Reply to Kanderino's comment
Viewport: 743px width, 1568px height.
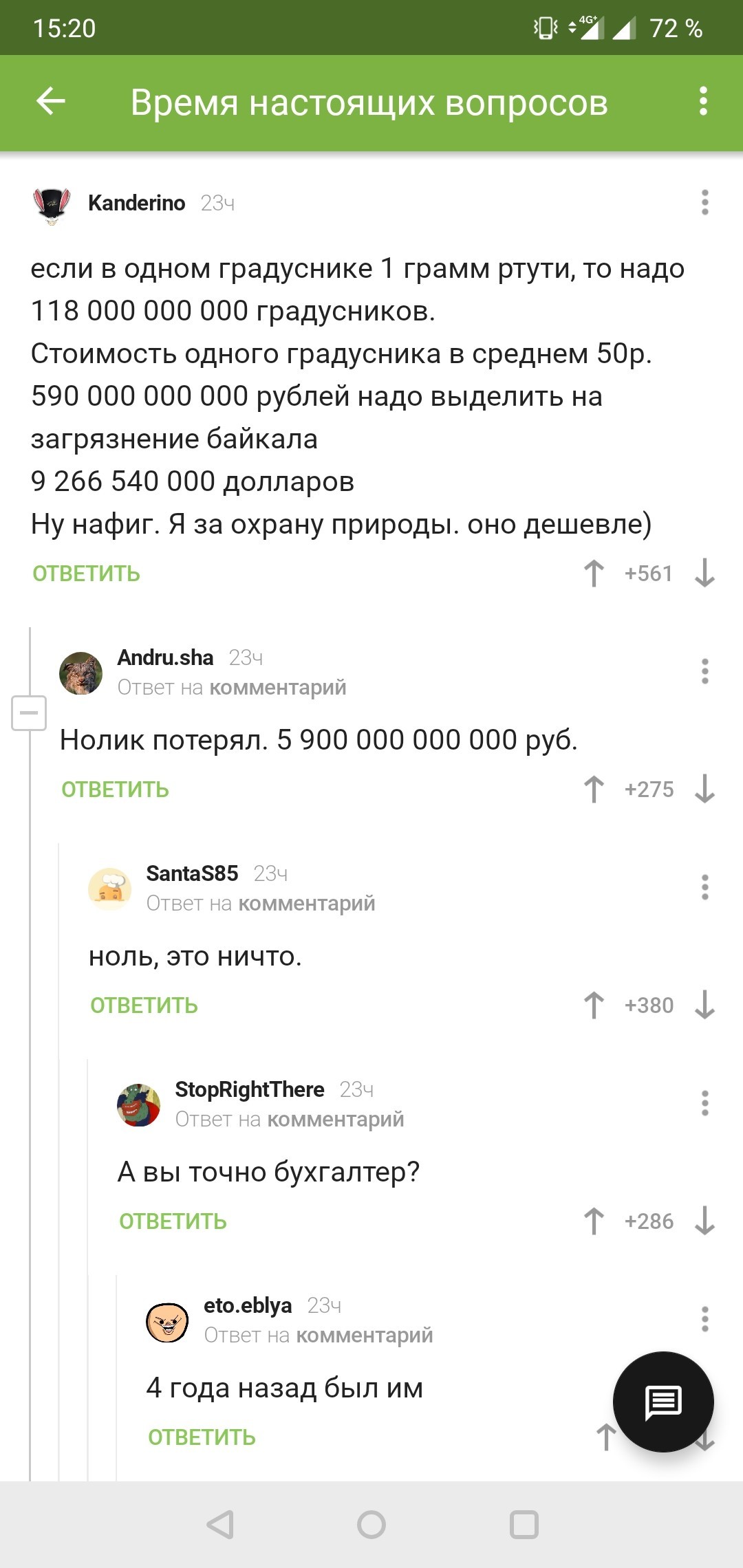pyautogui.click(x=87, y=574)
